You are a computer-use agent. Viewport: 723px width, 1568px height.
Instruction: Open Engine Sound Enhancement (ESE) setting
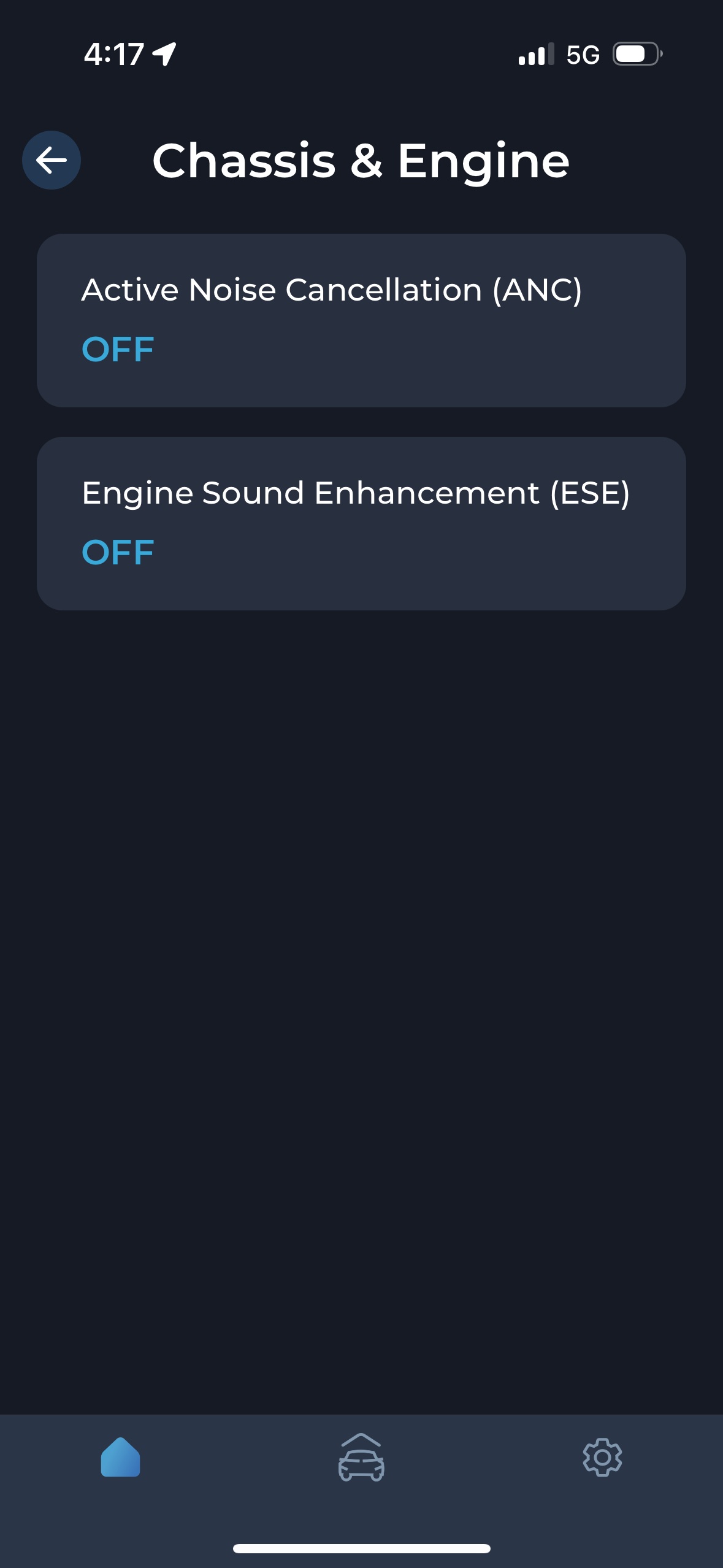coord(361,523)
